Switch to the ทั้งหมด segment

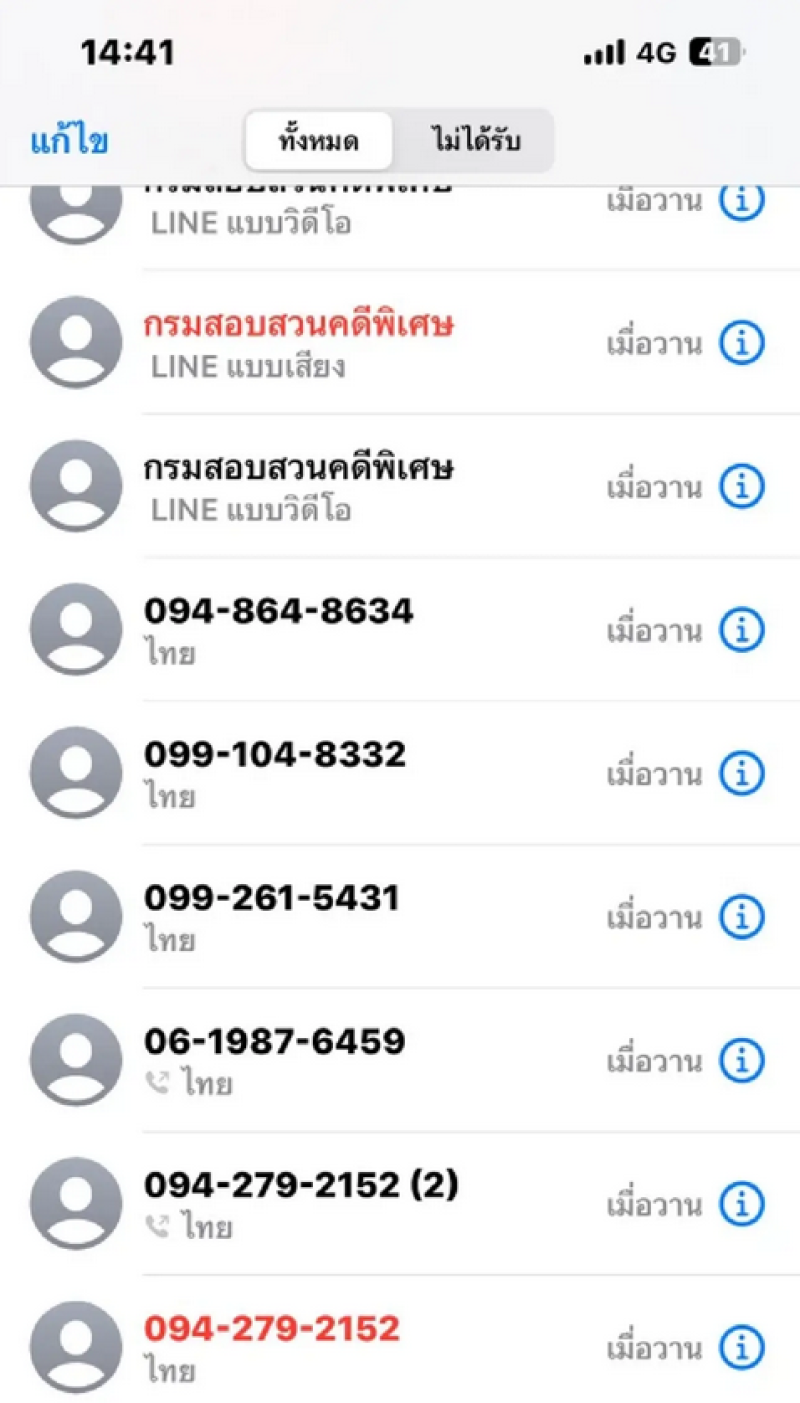[x=319, y=141]
